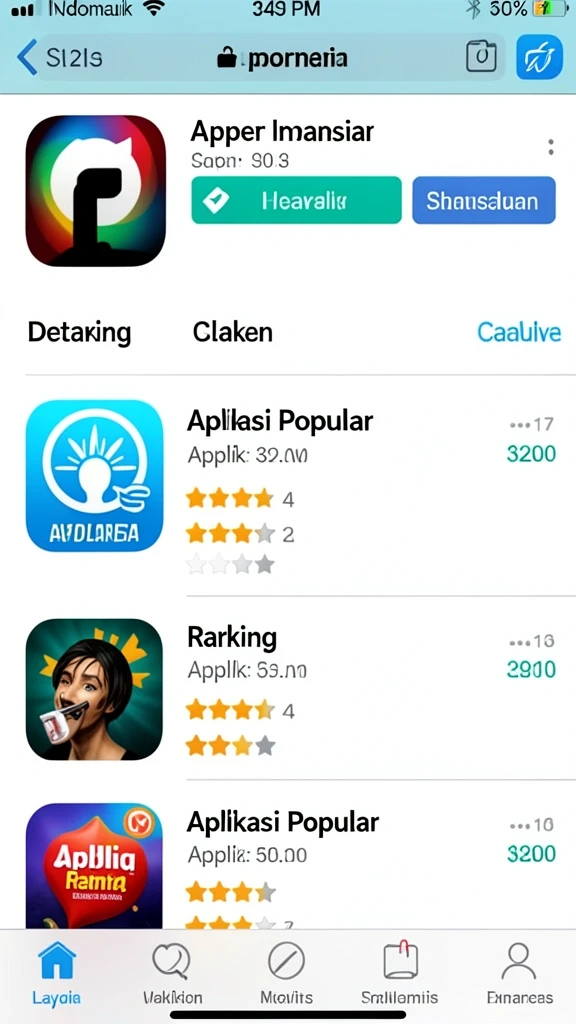Tap the blue compose icon at top right
The height and width of the screenshot is (1024, 576).
[539, 57]
